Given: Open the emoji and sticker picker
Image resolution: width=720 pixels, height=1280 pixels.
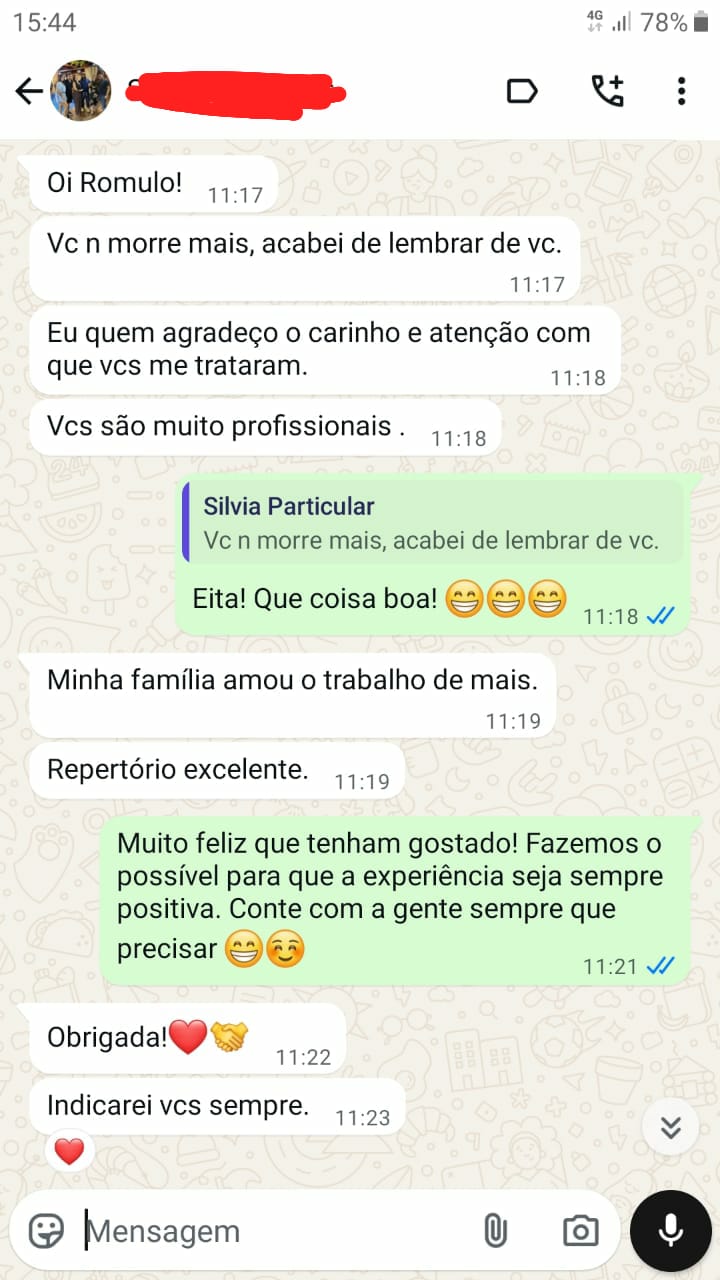Looking at the screenshot, I should 46,1231.
